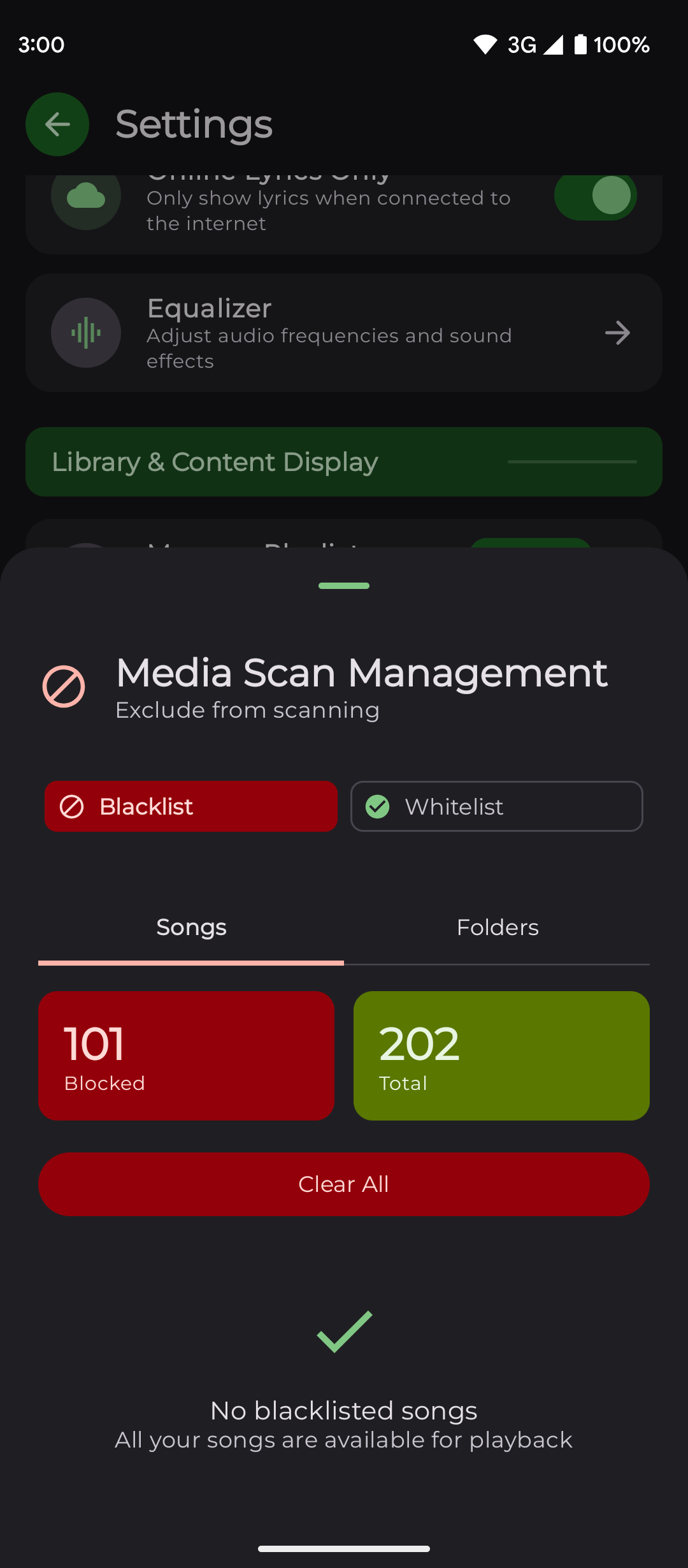Clear all blacklisted songs
Viewport: 688px width, 1568px height.
(x=344, y=1184)
